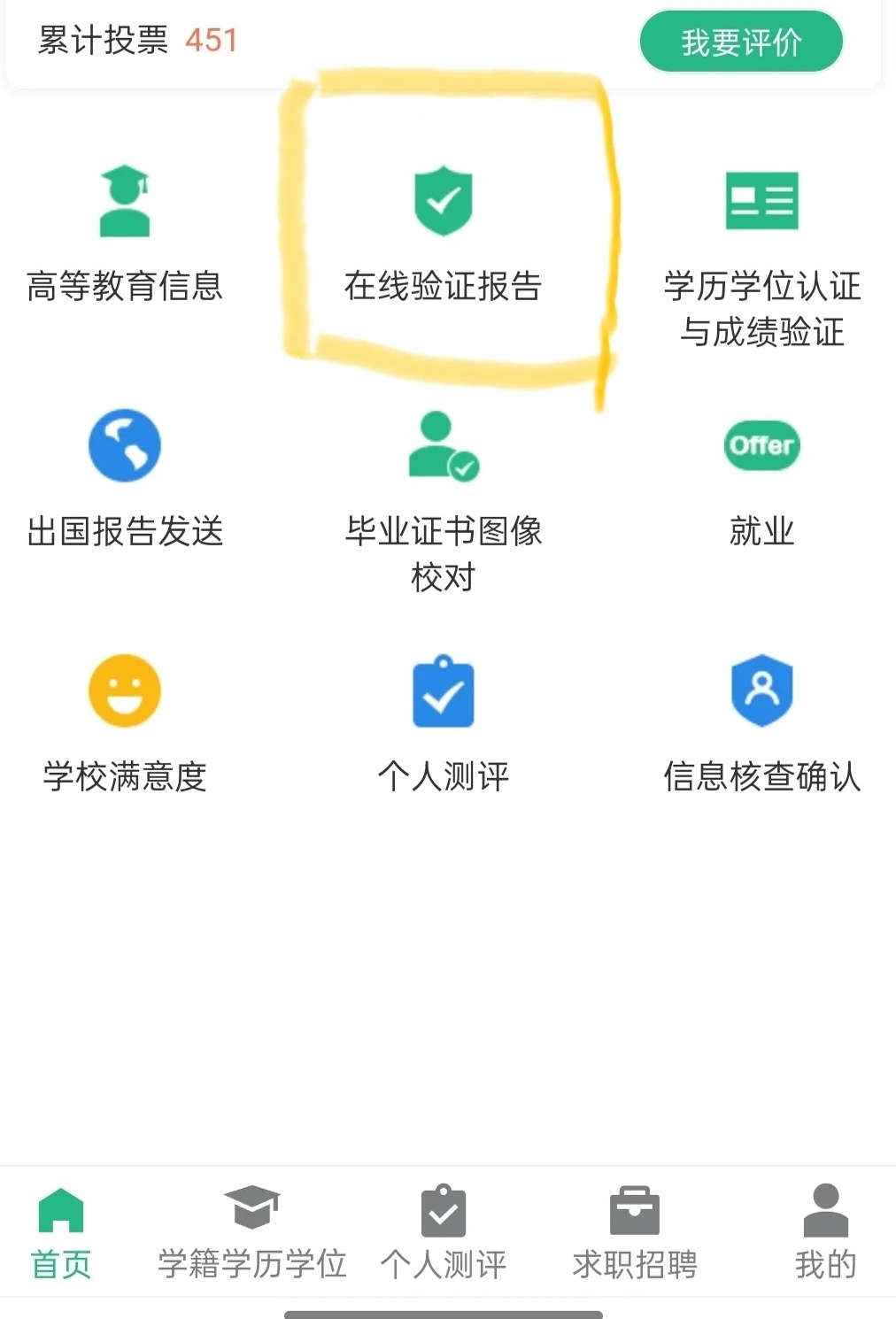Open 毕业证书图像校对
The width and height of the screenshot is (896, 1319).
[443, 496]
